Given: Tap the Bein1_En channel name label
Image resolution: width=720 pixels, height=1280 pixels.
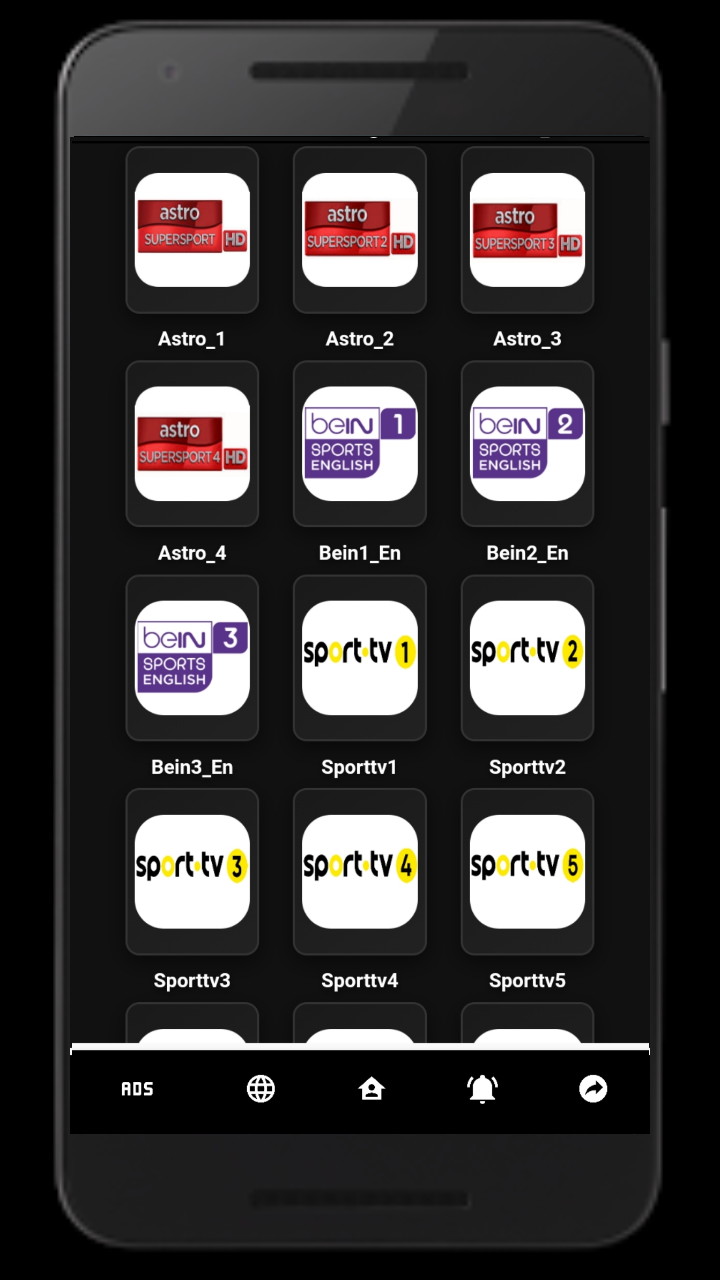Looking at the screenshot, I should point(359,552).
